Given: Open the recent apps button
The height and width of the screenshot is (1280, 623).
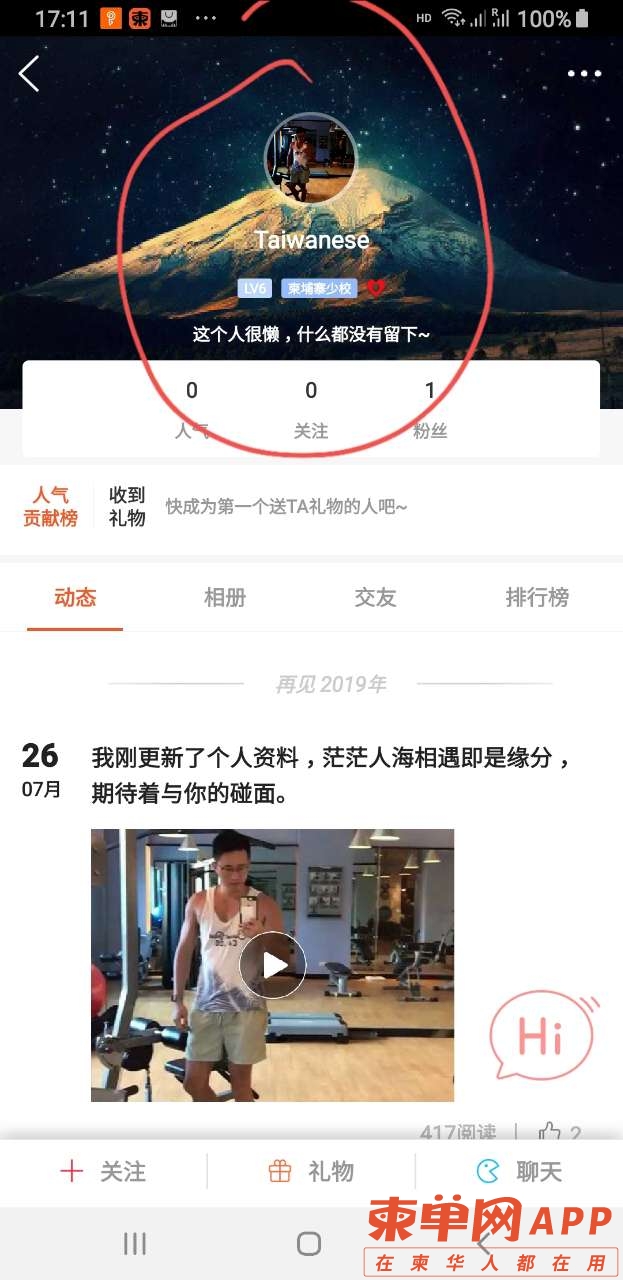Looking at the screenshot, I should click(x=135, y=1243).
